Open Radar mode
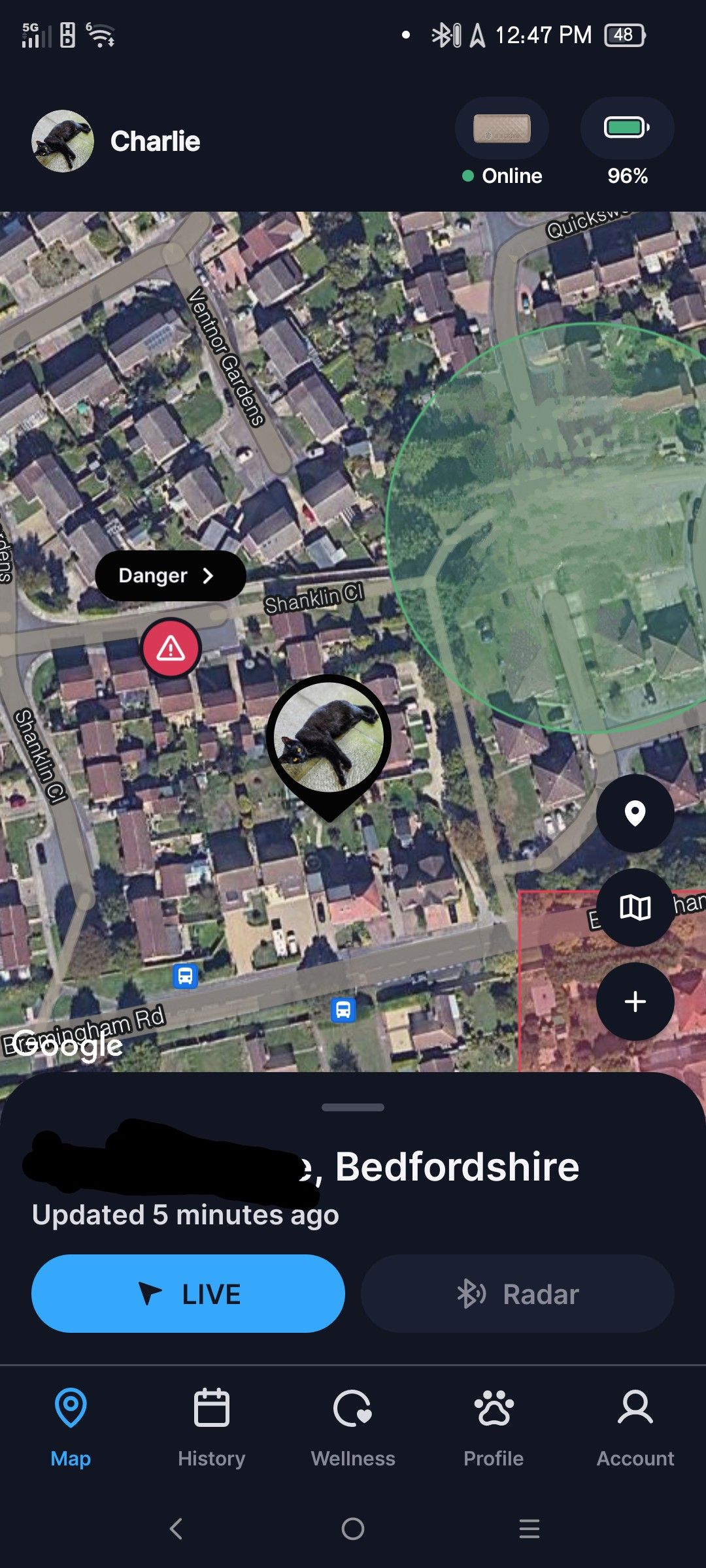This screenshot has height=1568, width=706. tap(517, 1294)
